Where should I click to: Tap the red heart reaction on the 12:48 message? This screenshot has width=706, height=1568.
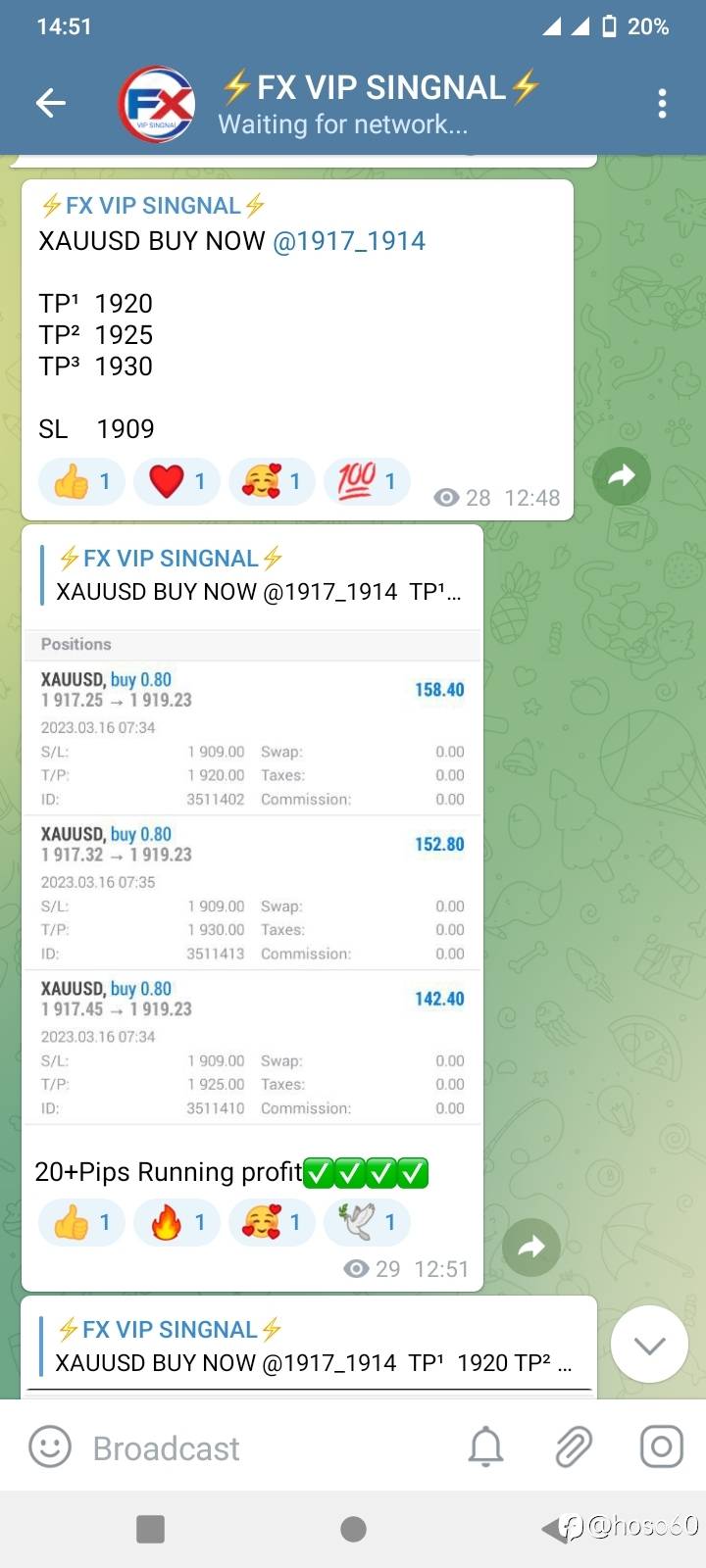(x=177, y=482)
